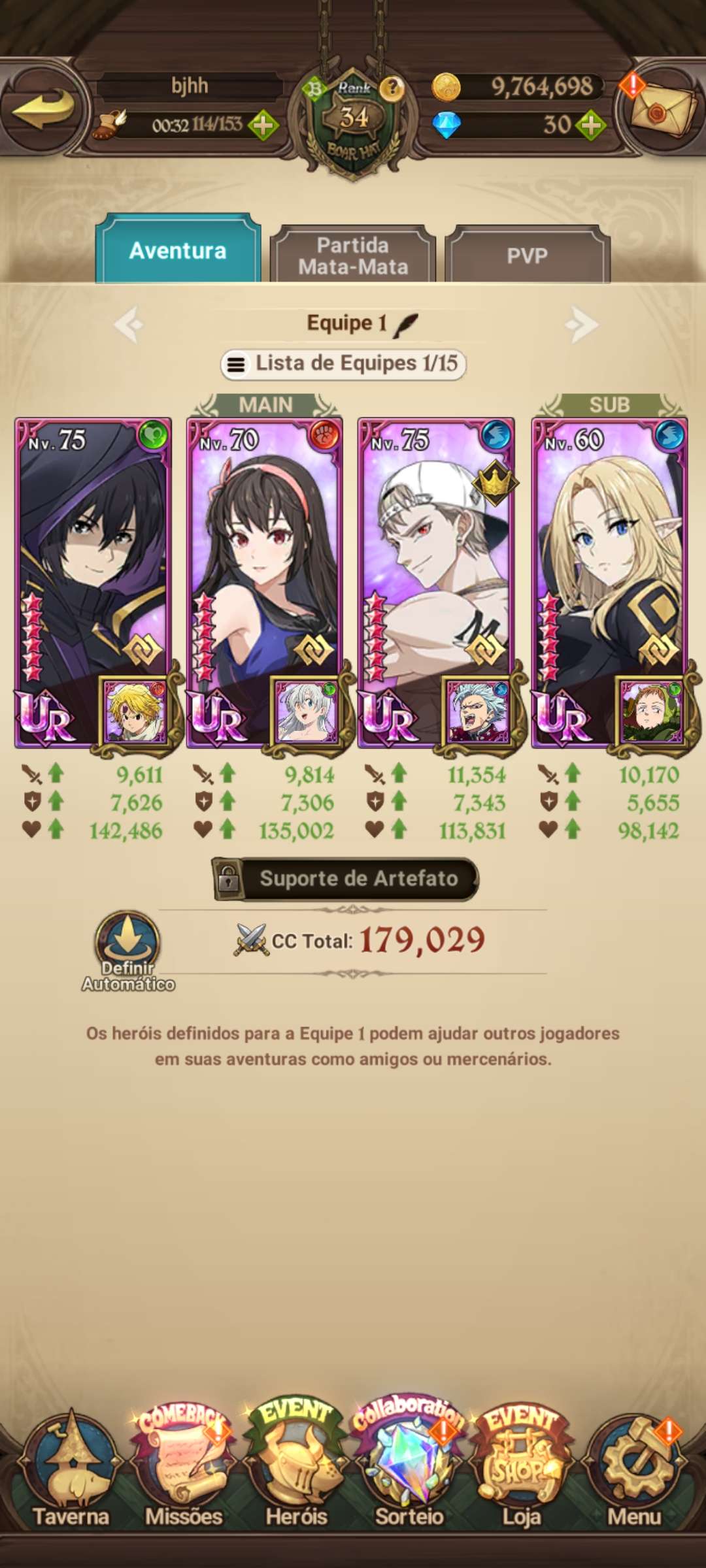706x1568 pixels.
Task: Add stamina with the plus button
Action: (263, 125)
